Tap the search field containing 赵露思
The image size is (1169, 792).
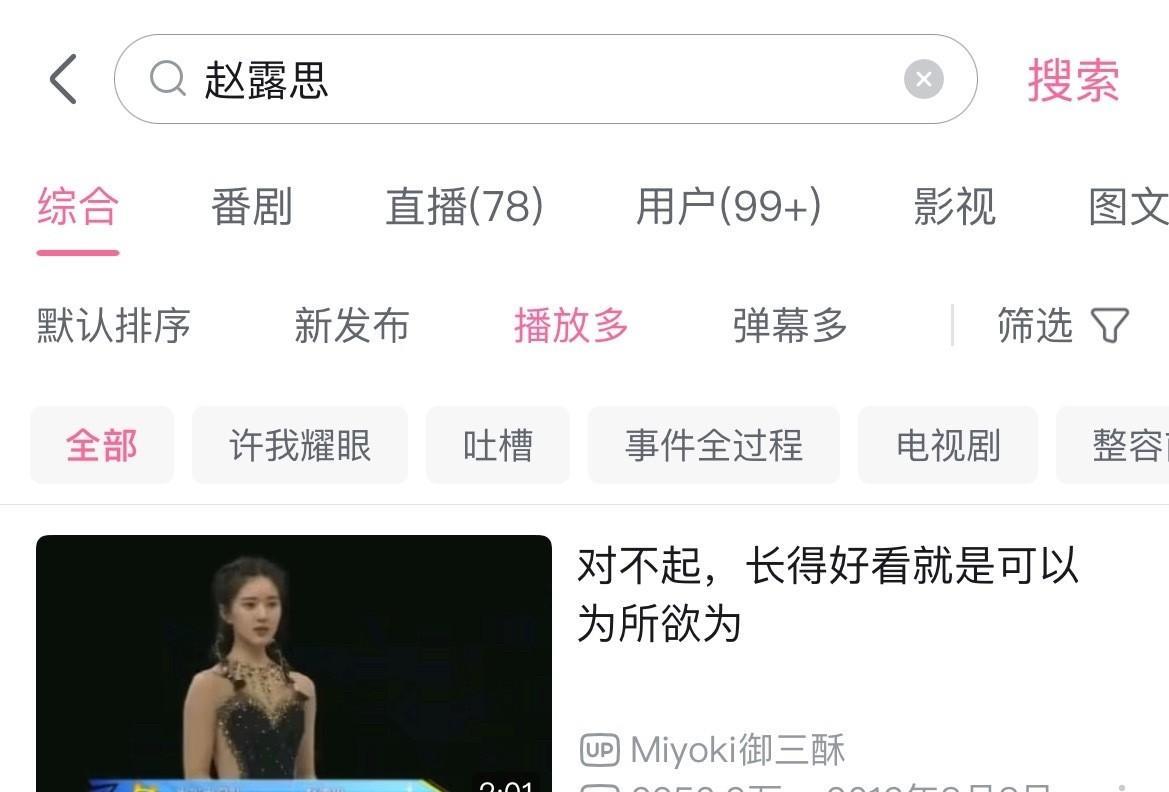pyautogui.click(x=520, y=79)
